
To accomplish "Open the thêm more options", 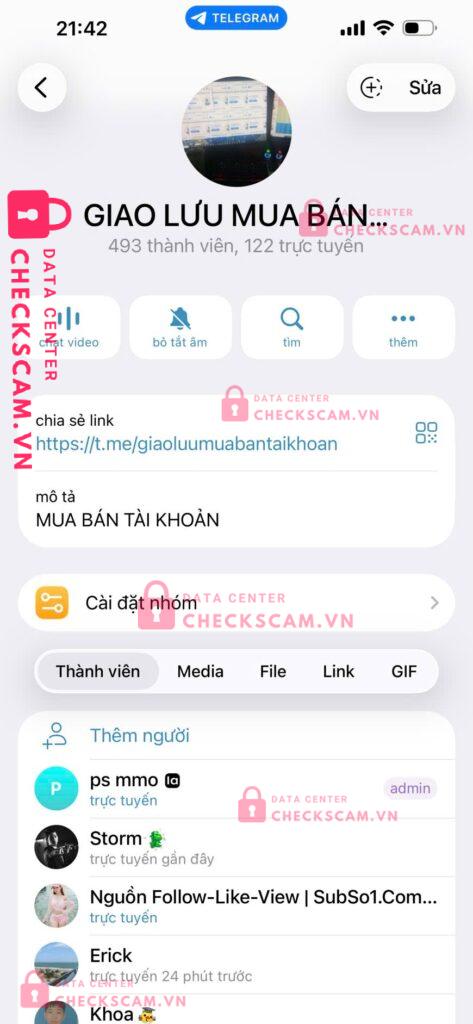I will pos(403,327).
